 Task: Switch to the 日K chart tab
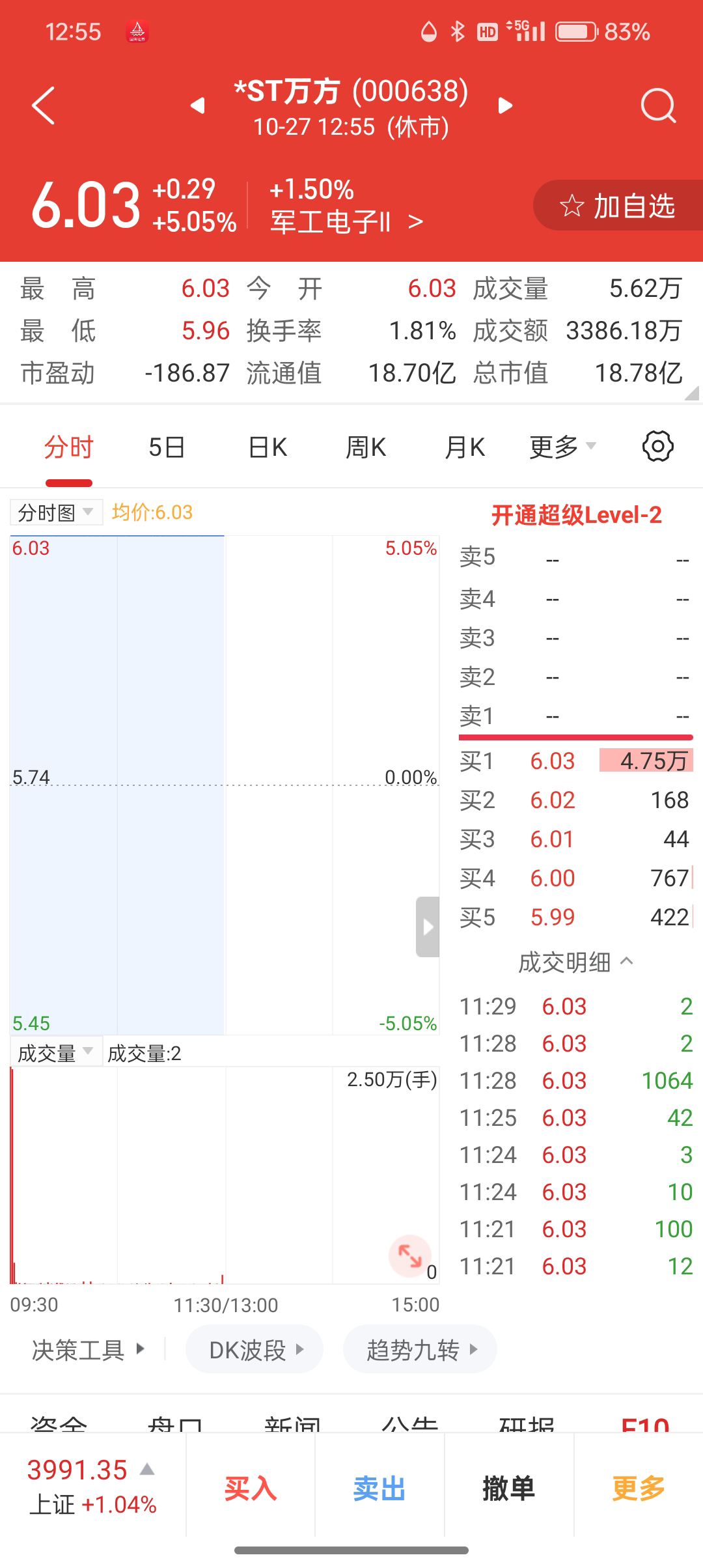[x=268, y=447]
